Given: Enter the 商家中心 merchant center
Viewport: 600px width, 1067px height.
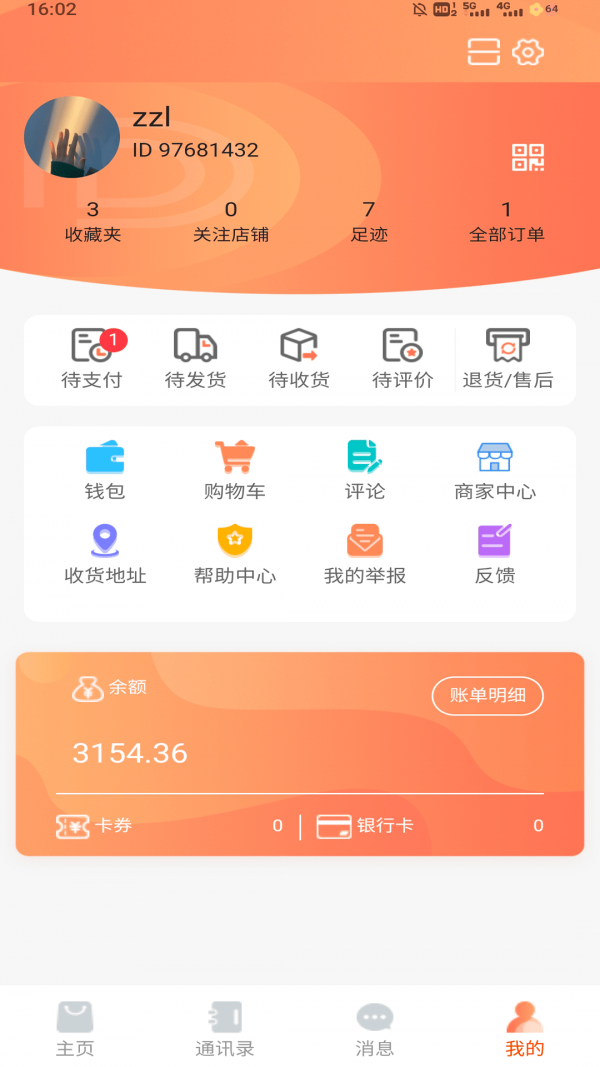Looking at the screenshot, I should click(495, 470).
